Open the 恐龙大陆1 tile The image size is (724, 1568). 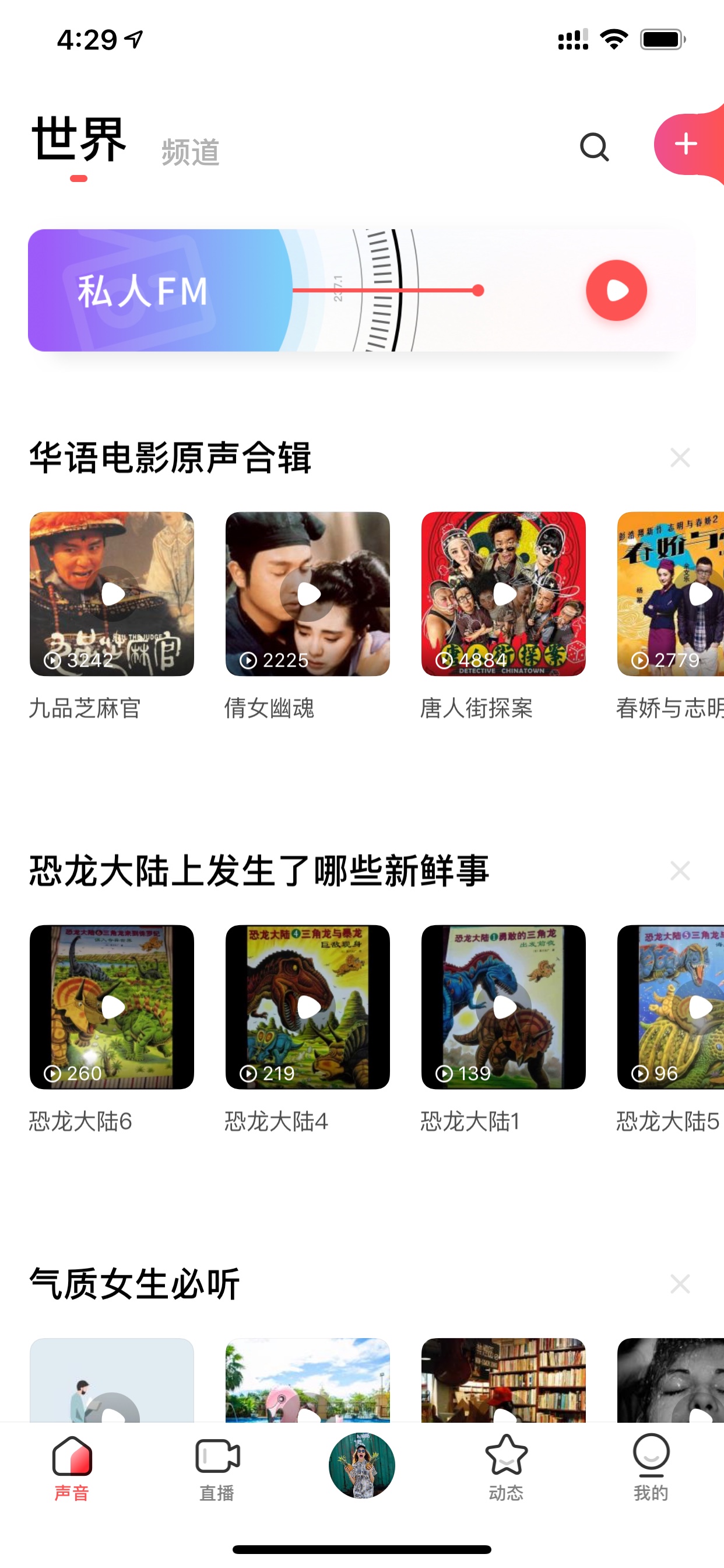[504, 1007]
